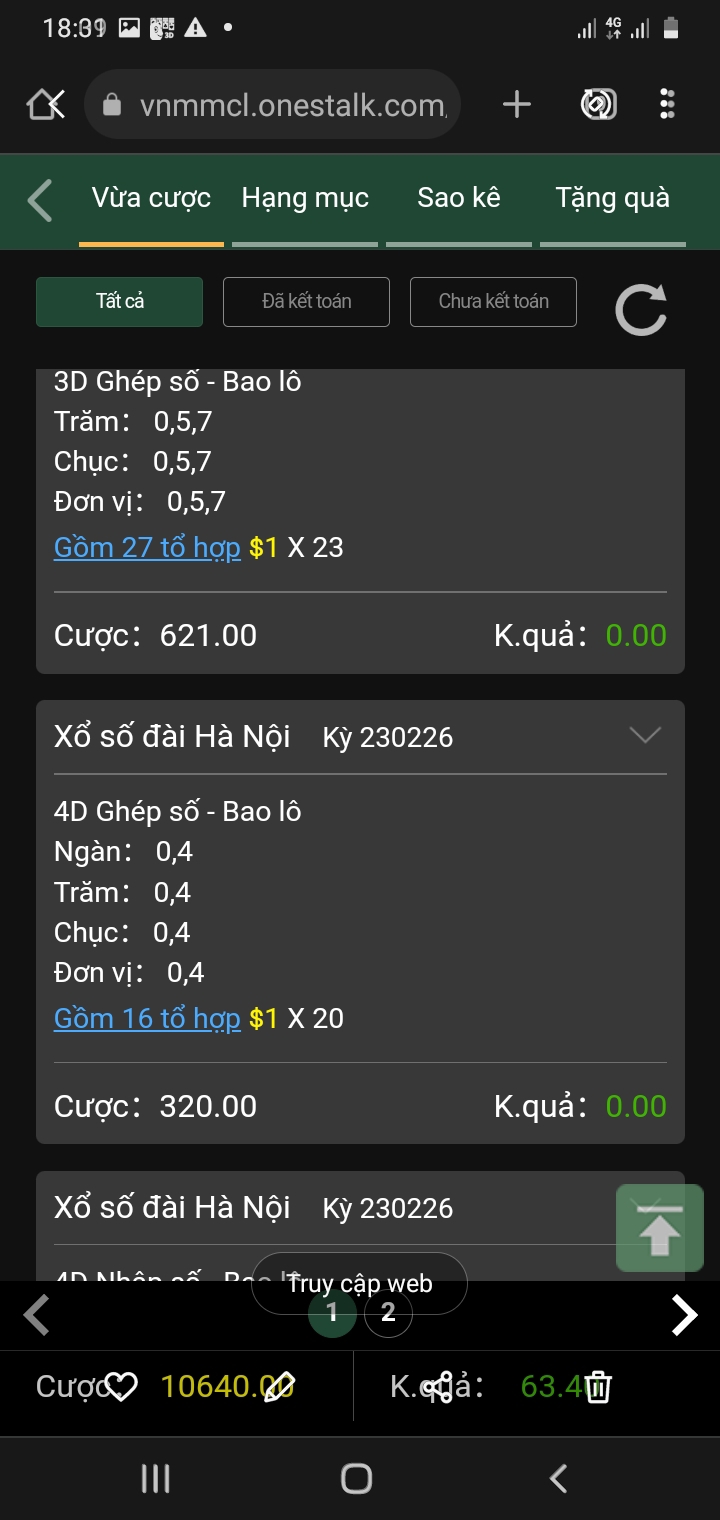Open the Gồm 27 tổ hợp link
Screen dimensions: 720x1520
coord(147,548)
